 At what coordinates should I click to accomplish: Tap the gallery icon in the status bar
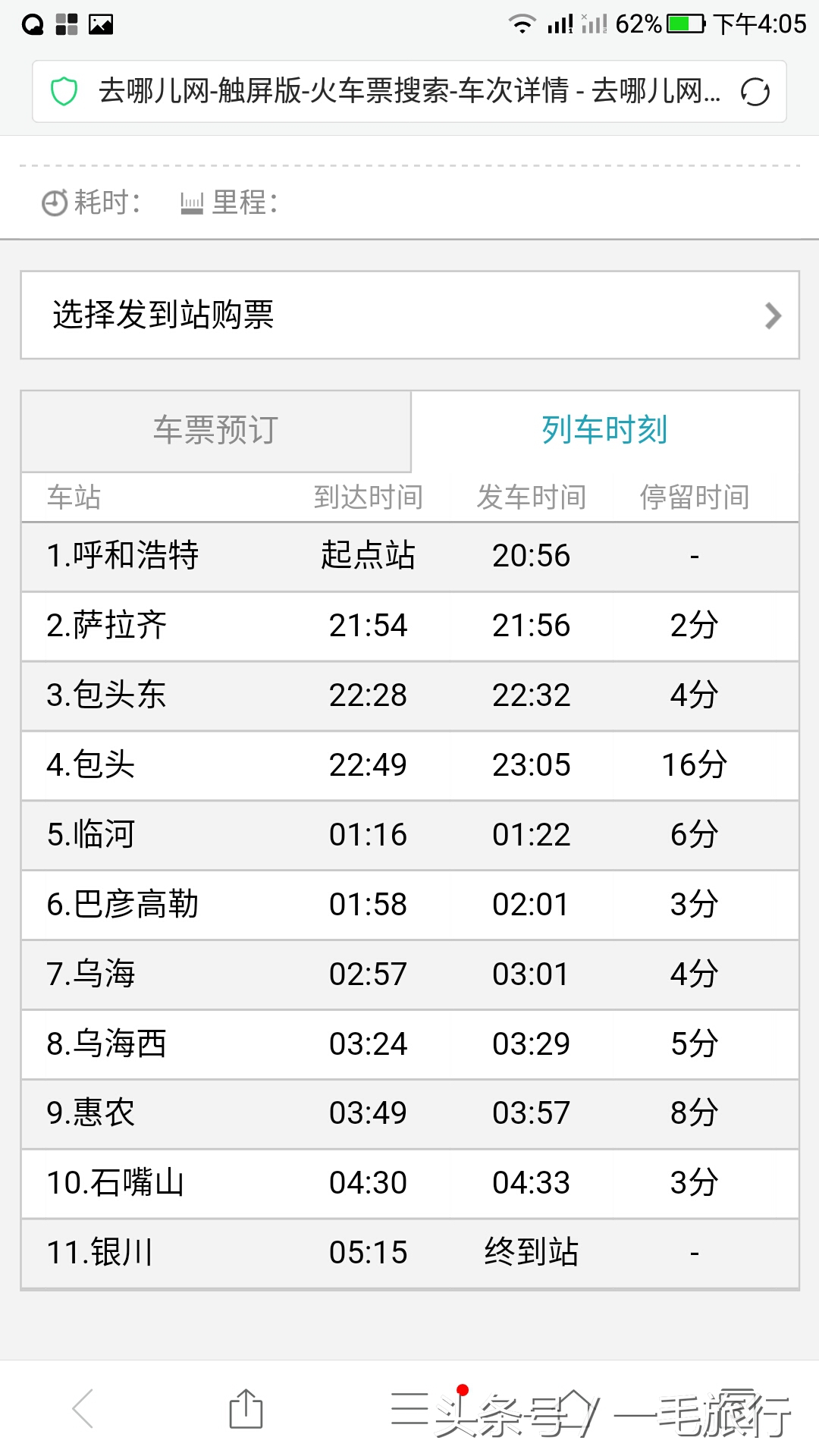101,23
